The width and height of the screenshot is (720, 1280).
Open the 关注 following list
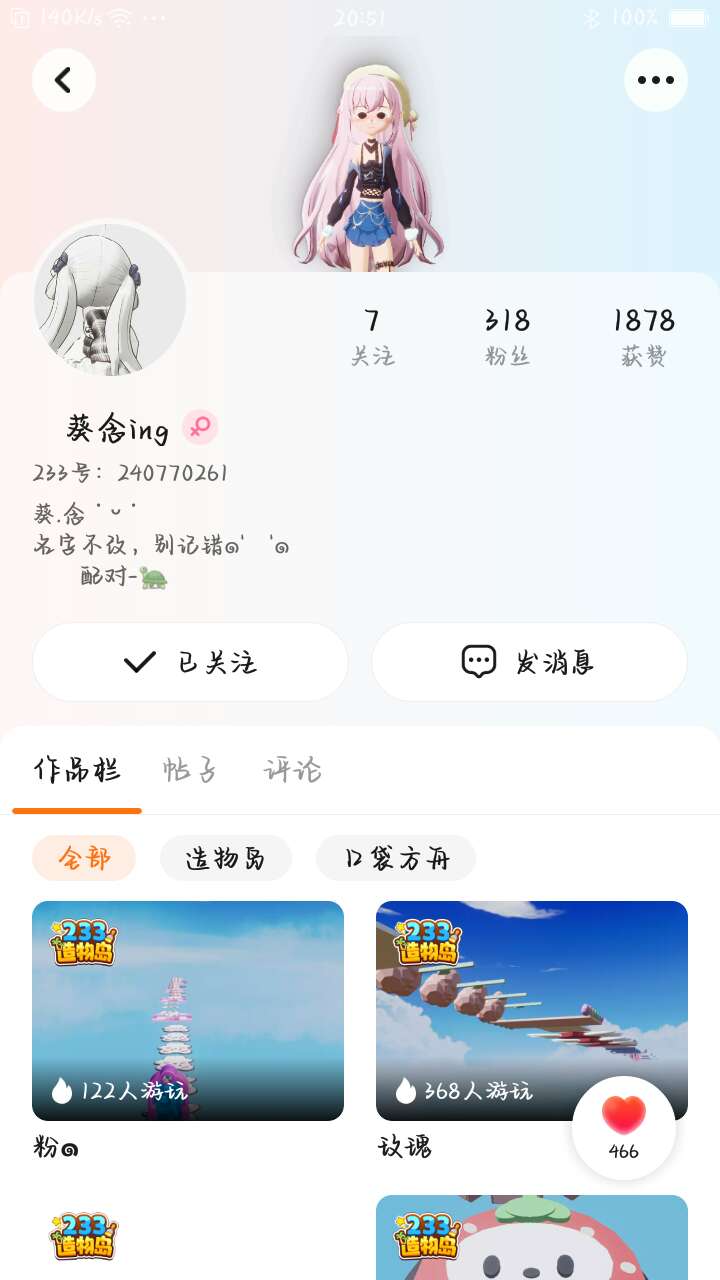(372, 337)
